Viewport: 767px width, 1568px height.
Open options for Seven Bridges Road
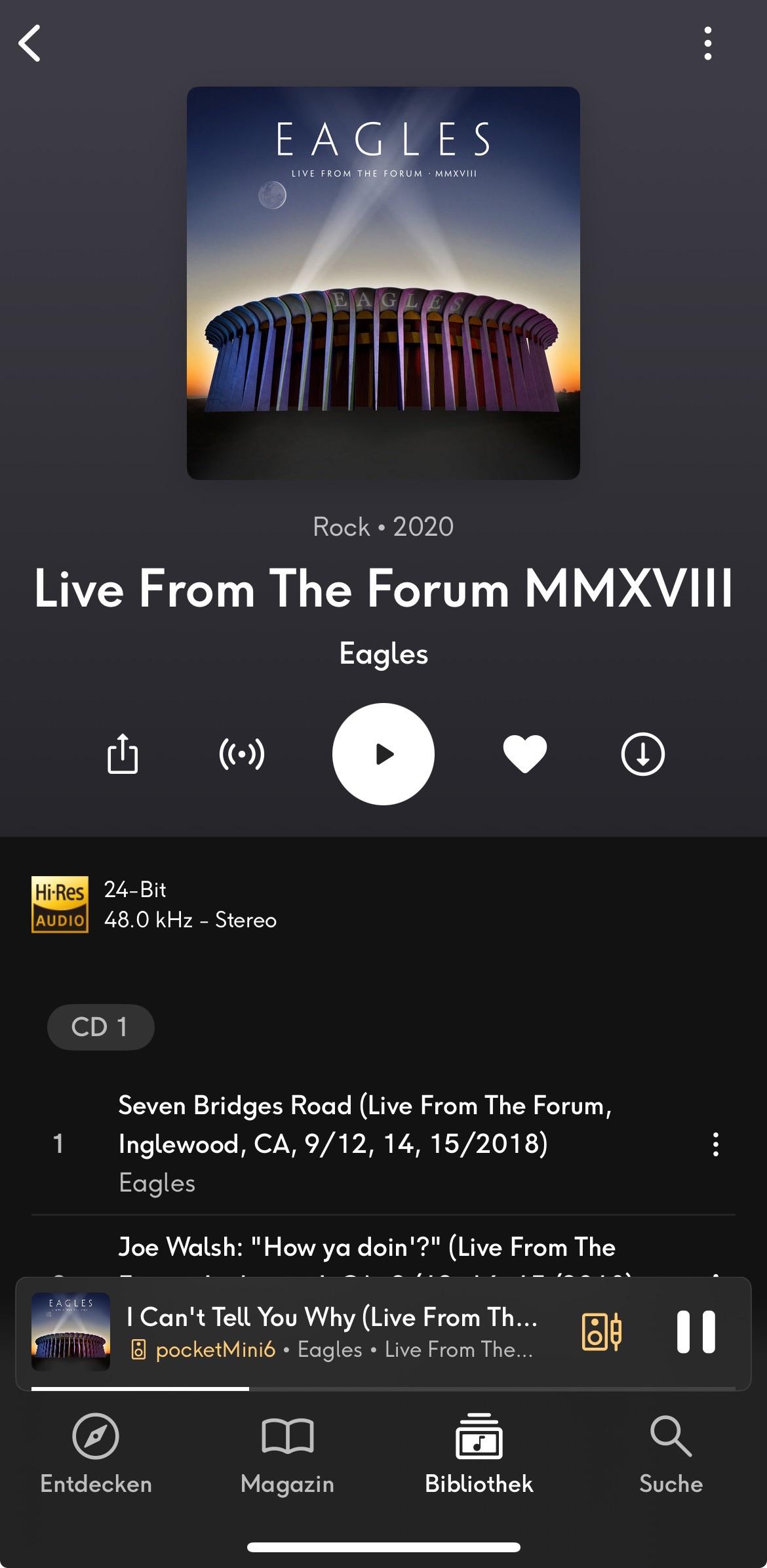[715, 1144]
